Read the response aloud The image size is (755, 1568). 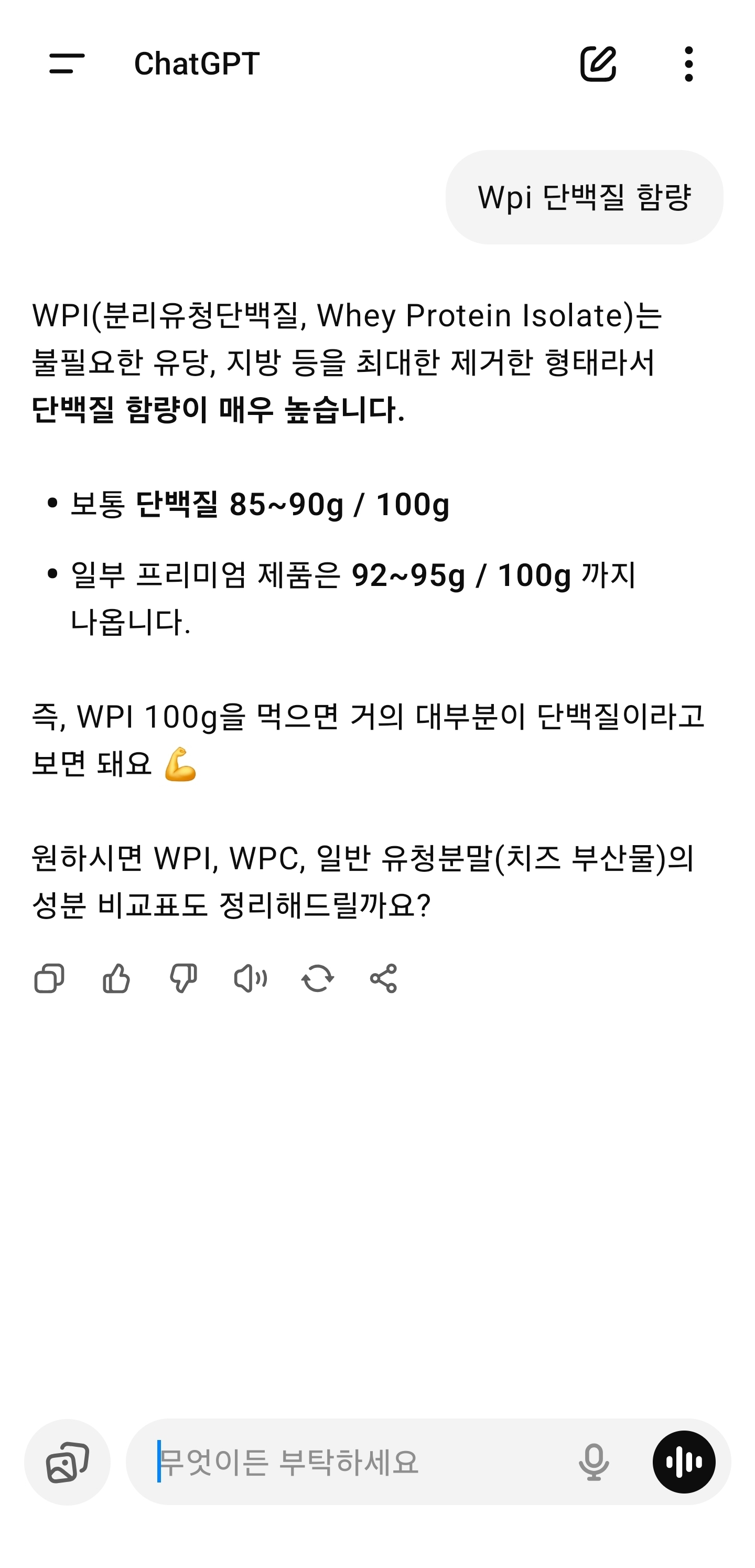coord(250,978)
